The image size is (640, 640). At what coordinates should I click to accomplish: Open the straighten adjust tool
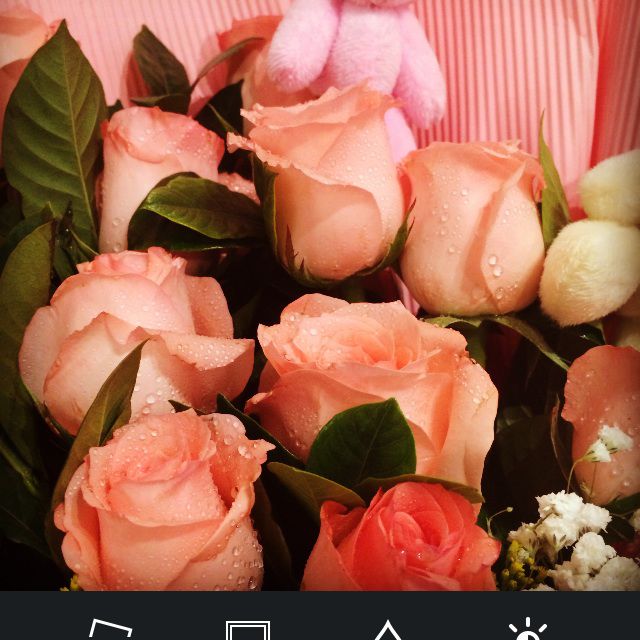[110, 630]
